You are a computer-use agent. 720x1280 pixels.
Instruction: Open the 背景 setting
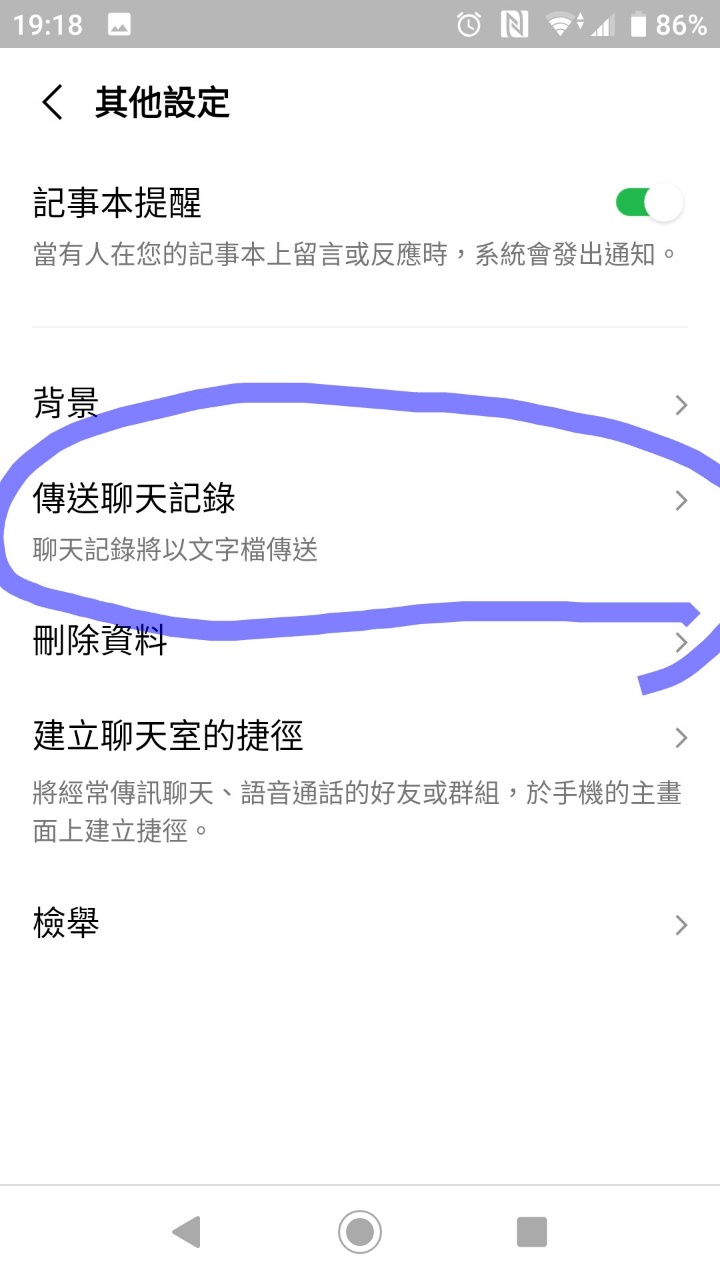(x=360, y=405)
